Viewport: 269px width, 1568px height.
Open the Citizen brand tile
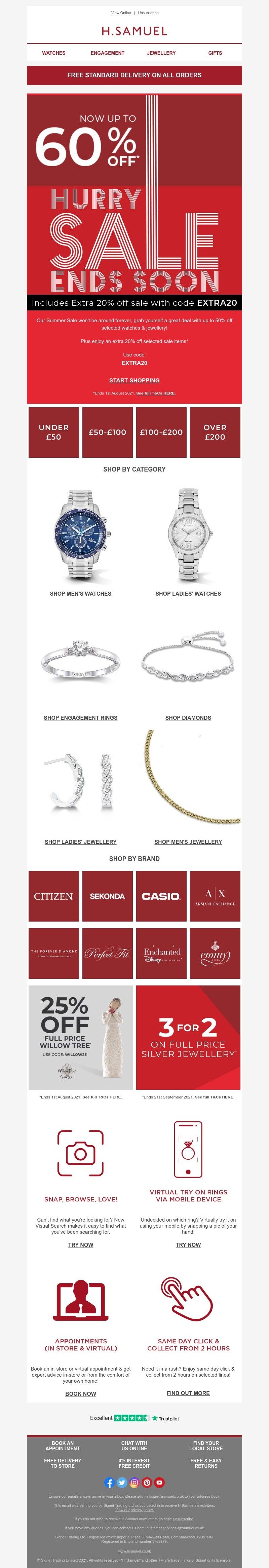tap(53, 896)
